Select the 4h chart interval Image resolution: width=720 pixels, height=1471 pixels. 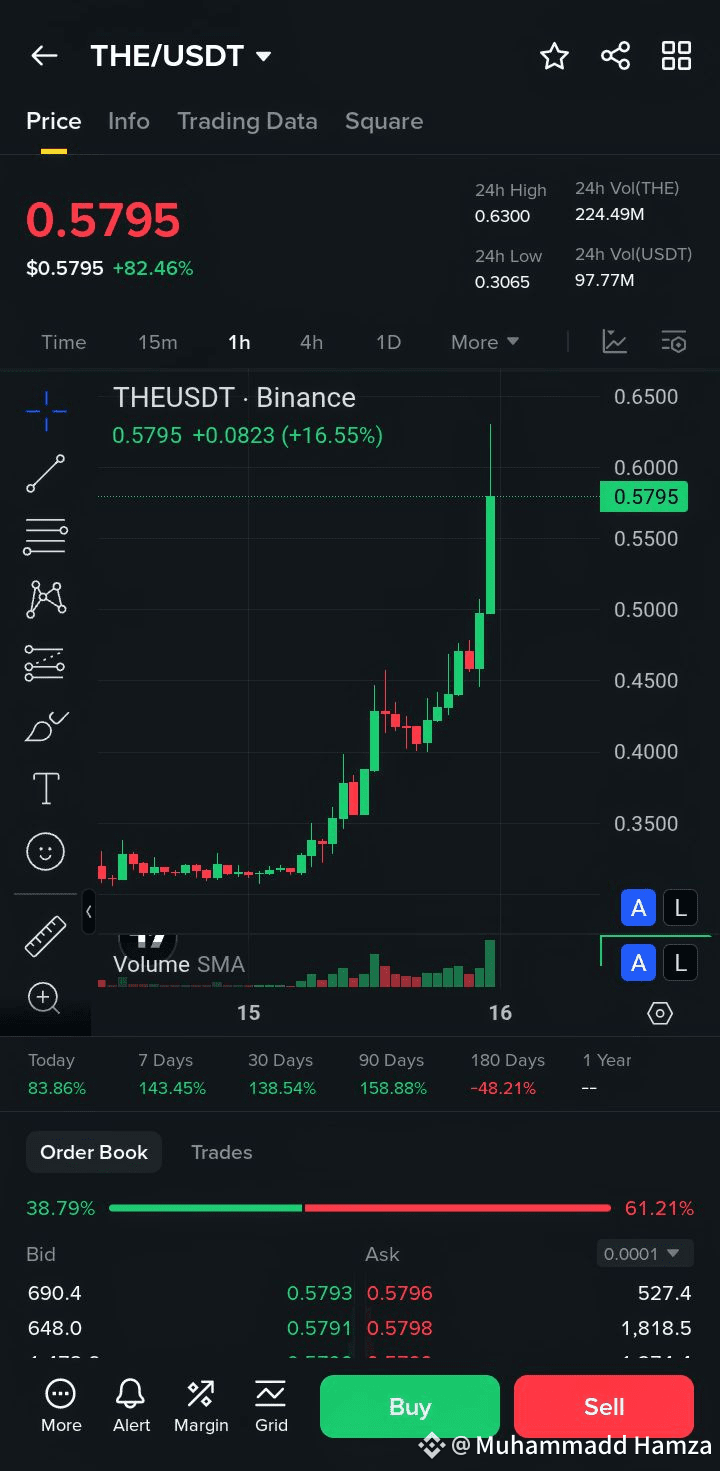point(311,342)
